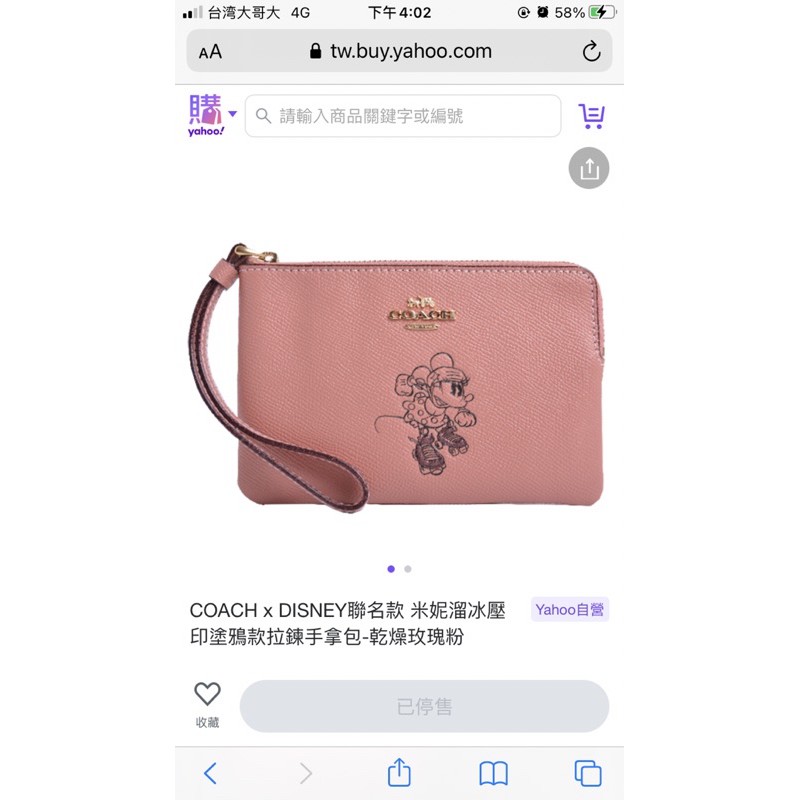Show open Safari tabs
The height and width of the screenshot is (800, 800).
tap(588, 773)
